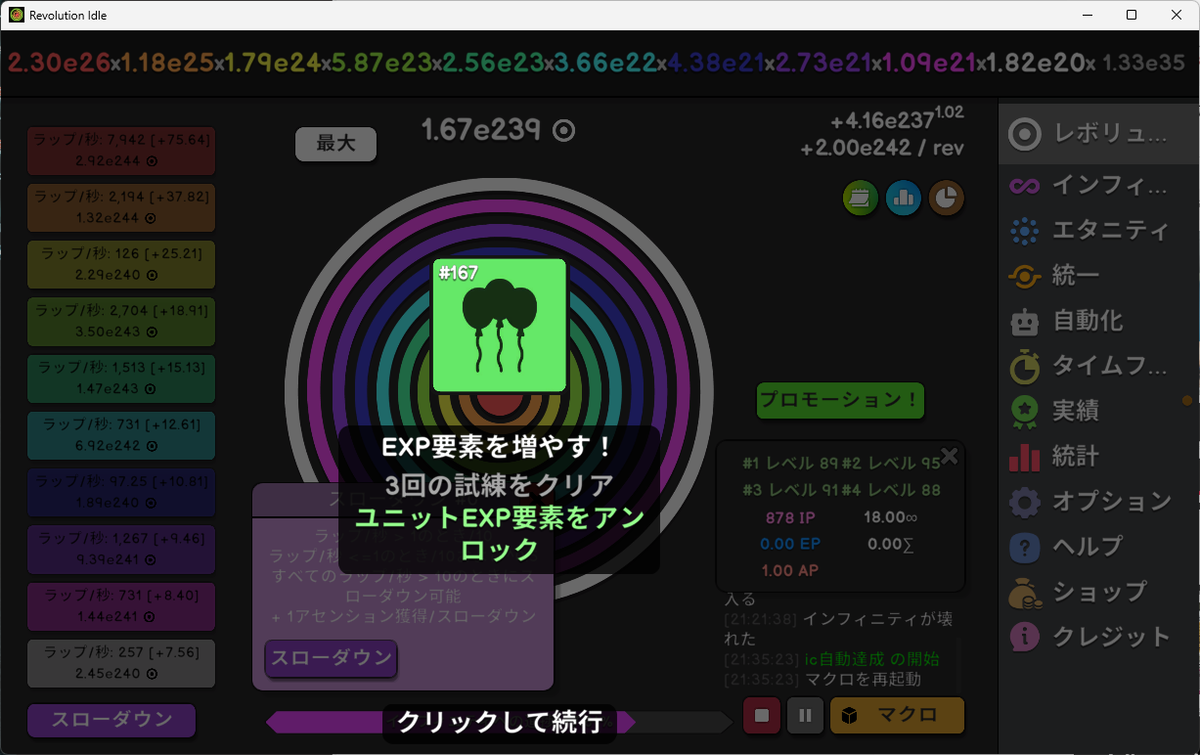Open the レボリューション tab
The width and height of the screenshot is (1200, 755).
tap(1098, 134)
